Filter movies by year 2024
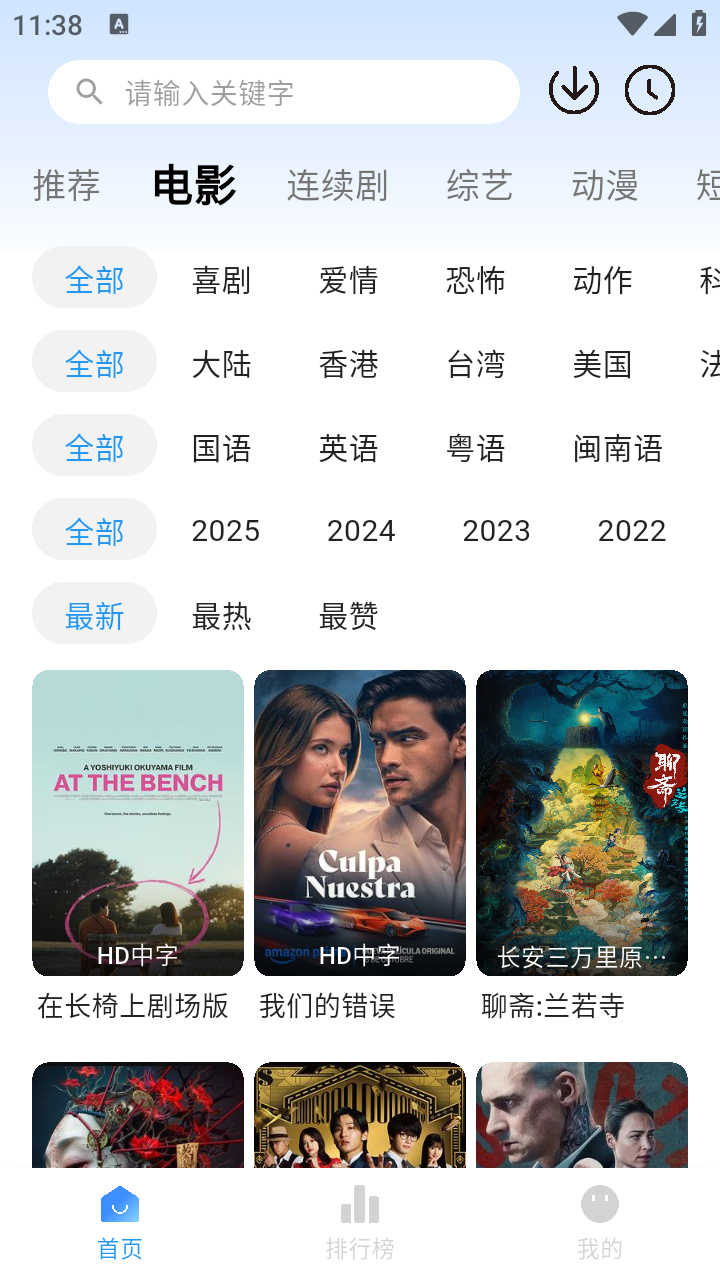Viewport: 720px width, 1280px height. (361, 530)
